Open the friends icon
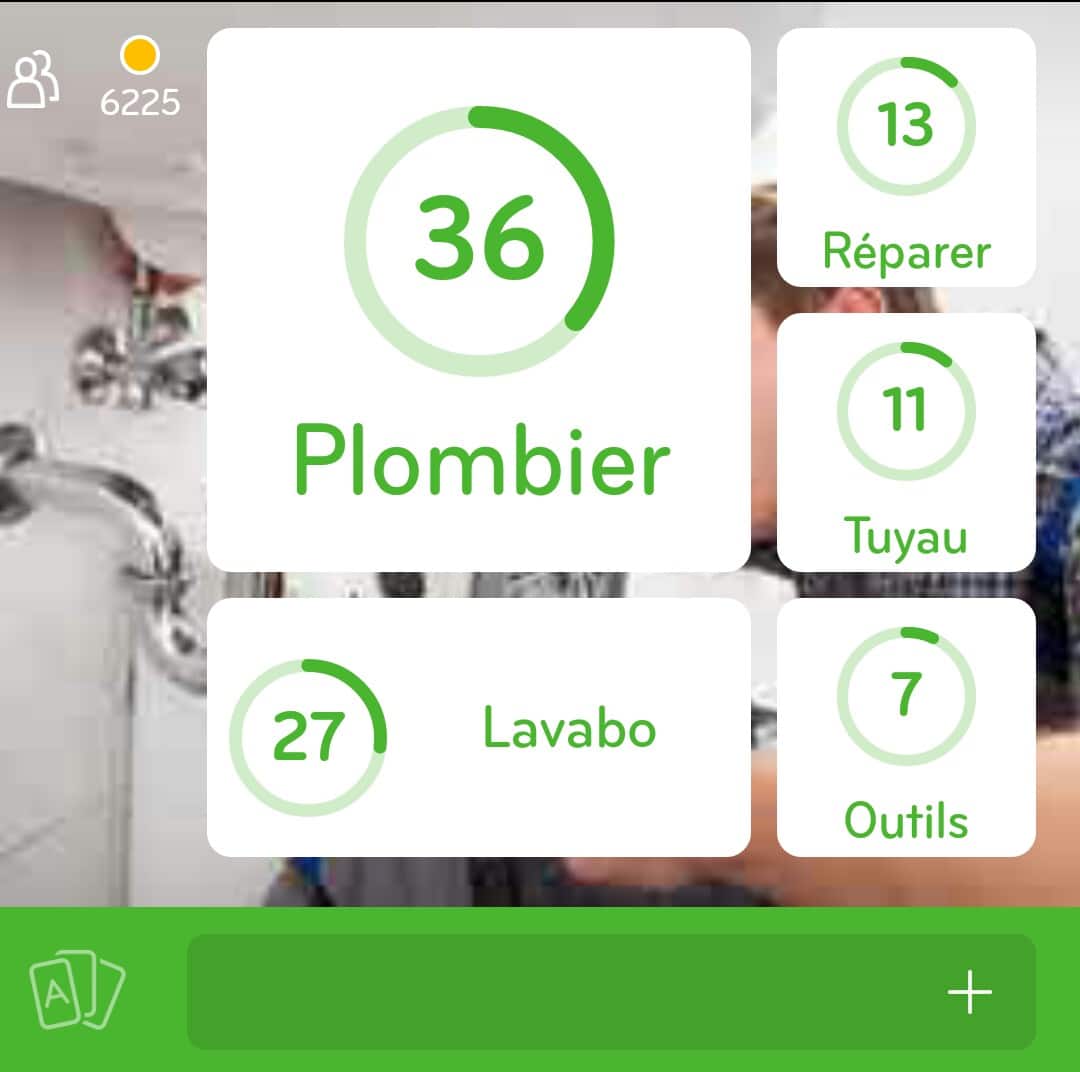The image size is (1080, 1072). pos(34,80)
